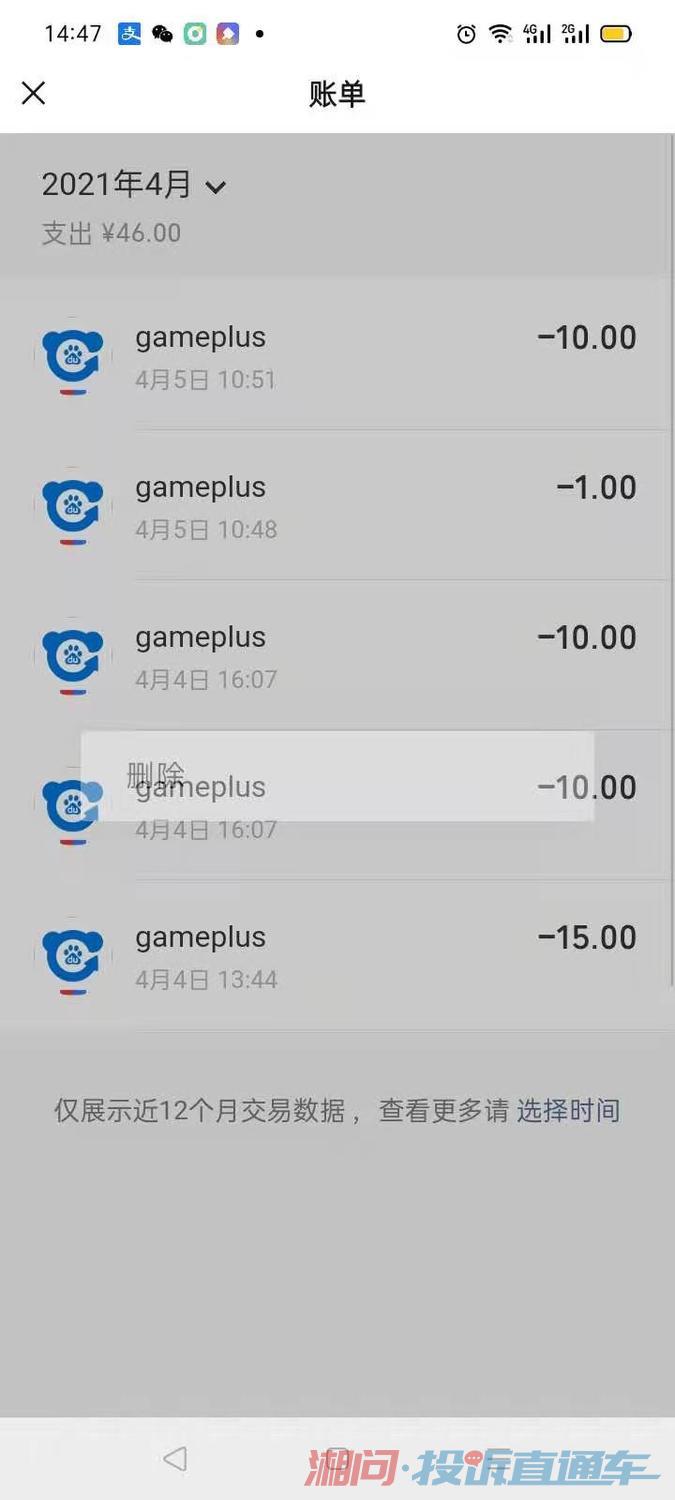Open the -1.00 gameplus transaction at 10:48
Screen dimensions: 675x1500
pos(337,506)
